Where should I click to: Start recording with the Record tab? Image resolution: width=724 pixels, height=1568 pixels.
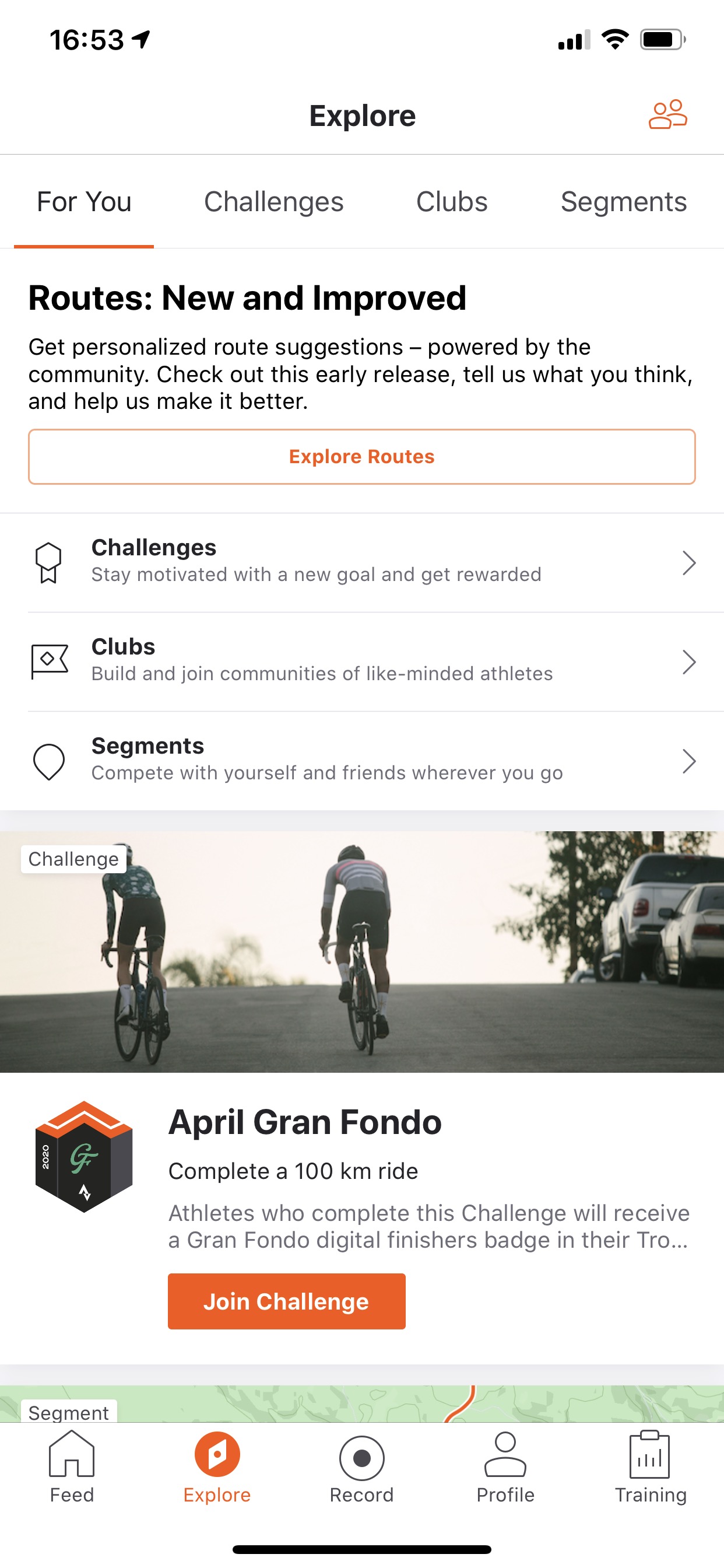361,1467
